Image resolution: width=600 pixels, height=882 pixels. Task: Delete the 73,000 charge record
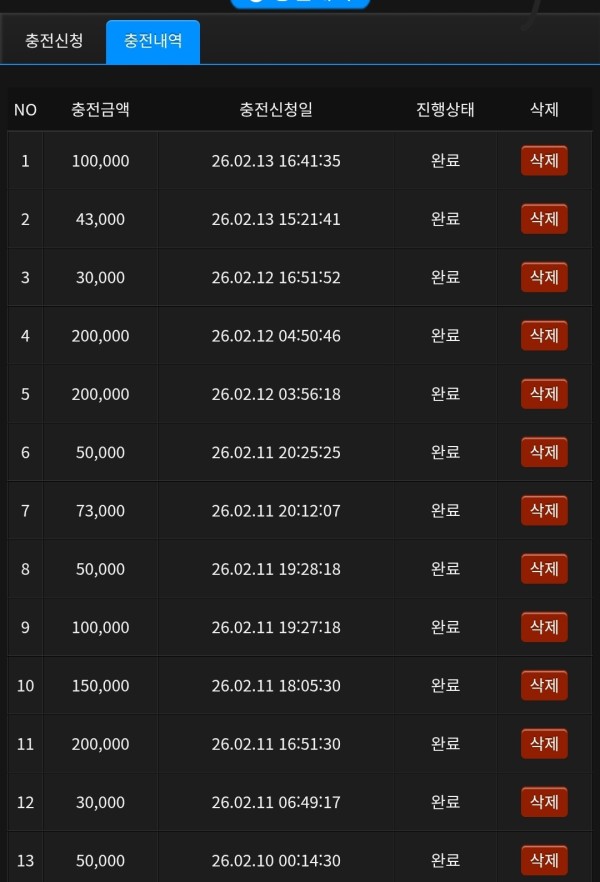coord(544,510)
